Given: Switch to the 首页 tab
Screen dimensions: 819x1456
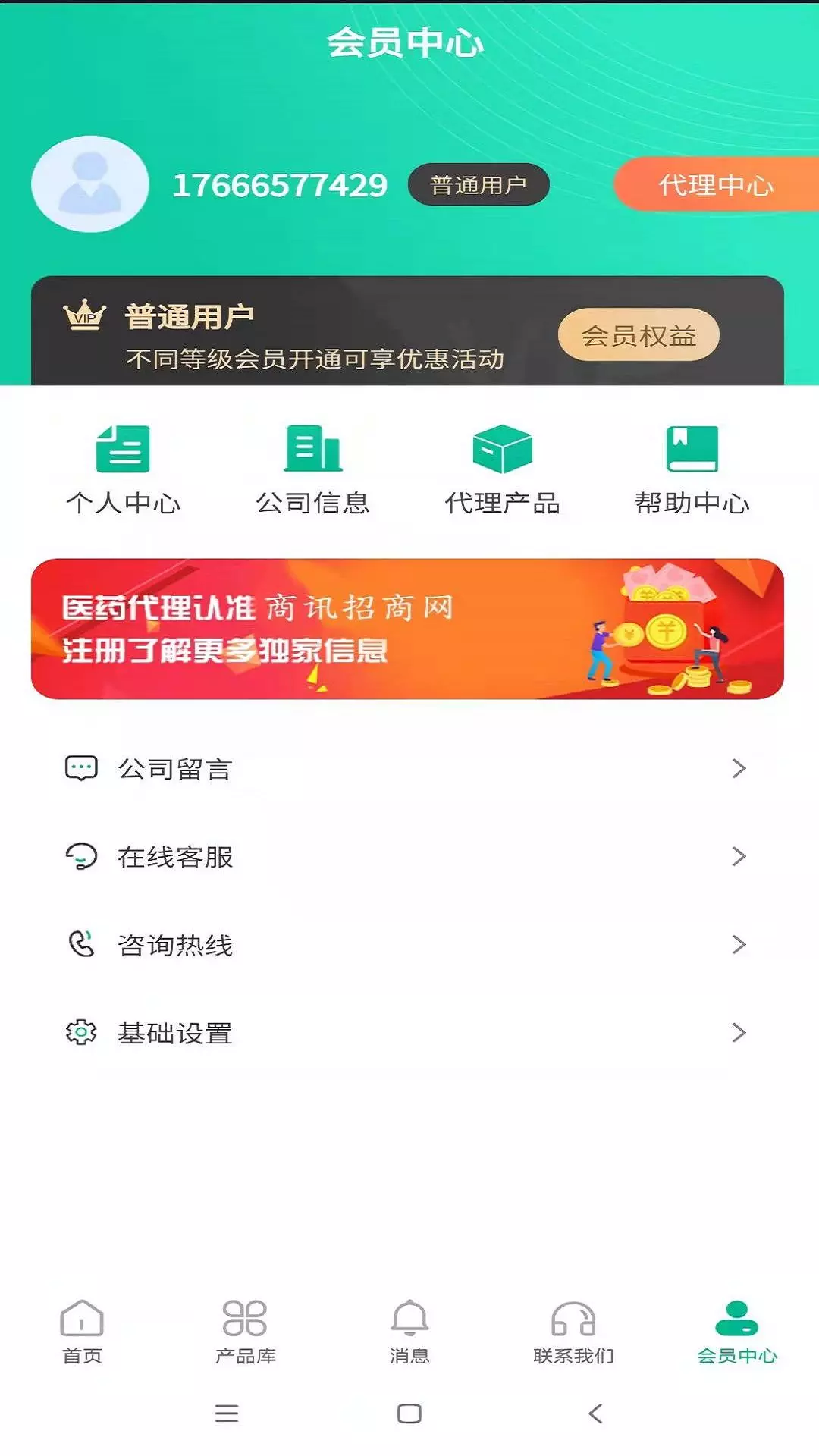Looking at the screenshot, I should tap(82, 1332).
